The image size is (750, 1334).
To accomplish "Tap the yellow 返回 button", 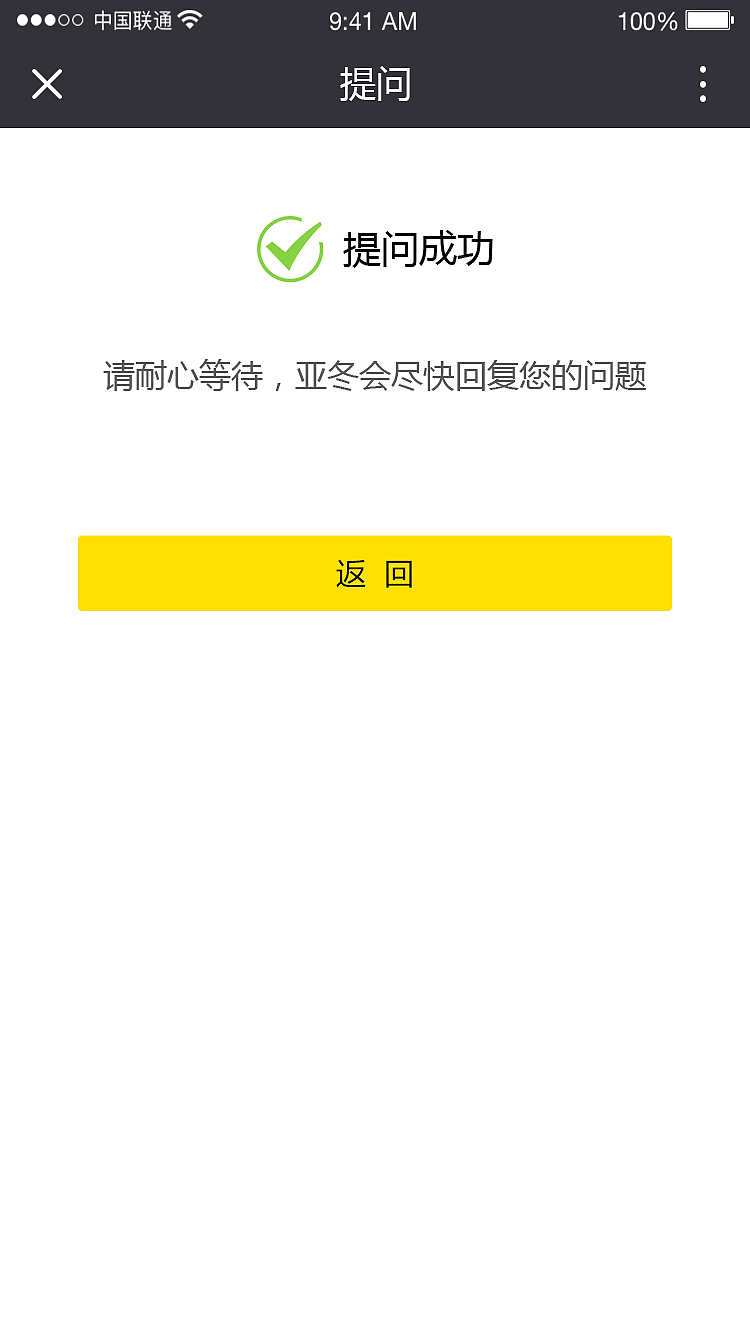I will pyautogui.click(x=375, y=573).
